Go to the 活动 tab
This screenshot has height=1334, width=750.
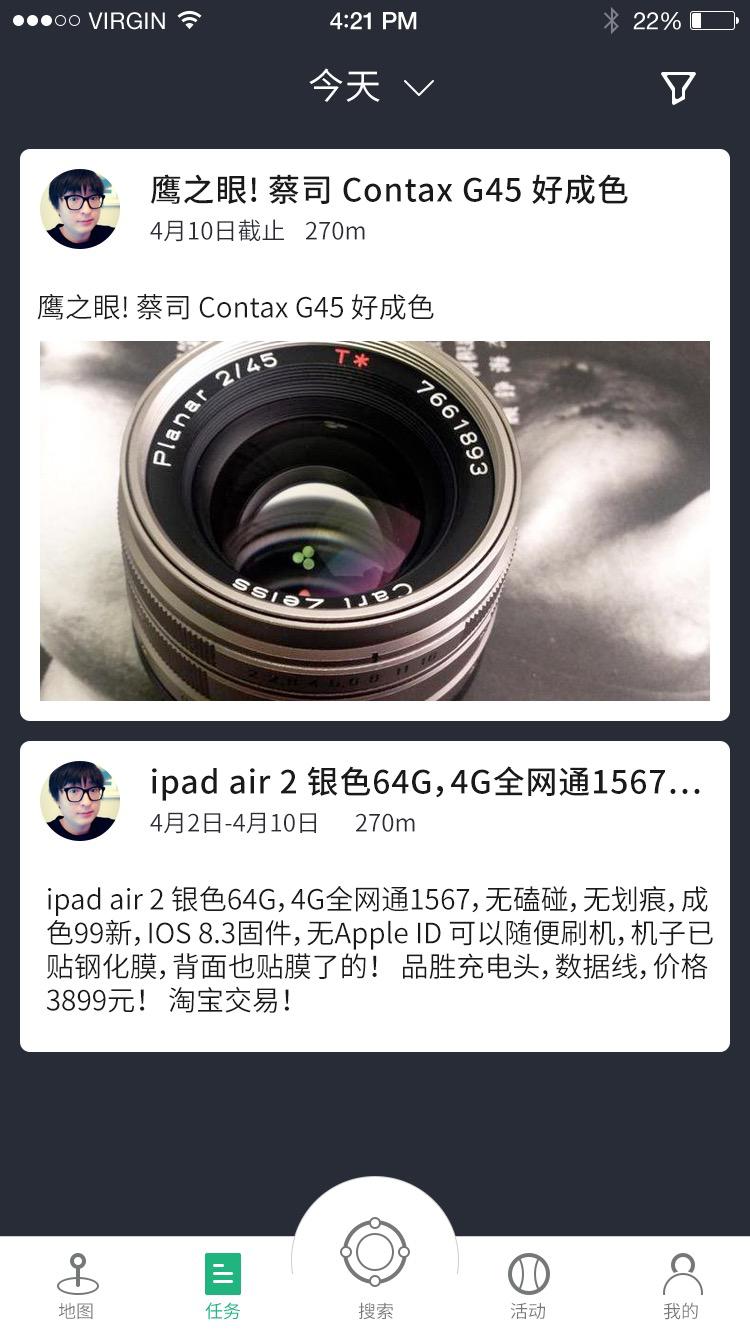tap(528, 1286)
